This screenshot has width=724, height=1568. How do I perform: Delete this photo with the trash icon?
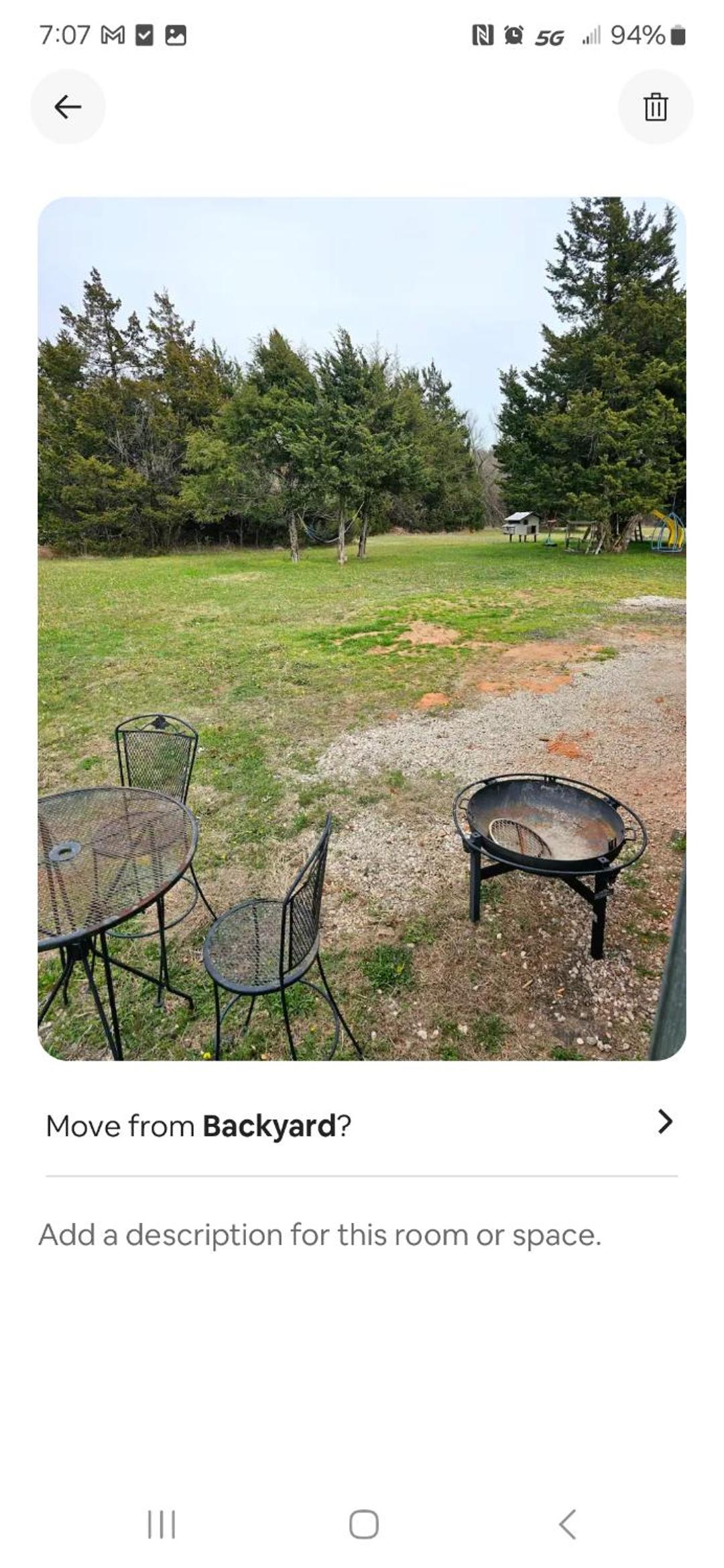coord(656,107)
